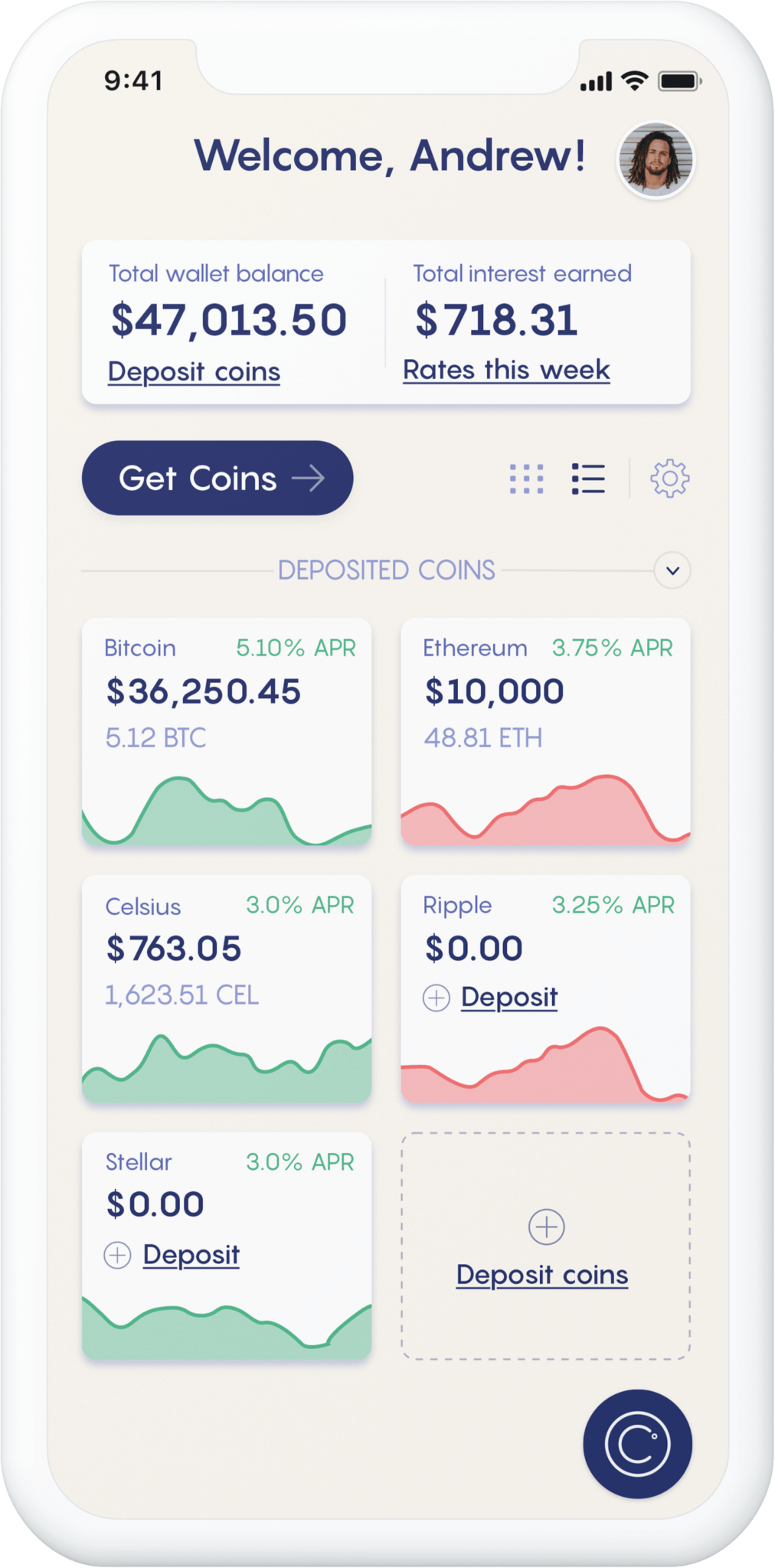
Task: Tap Deposit coins in the dashed card
Action: (x=542, y=1275)
